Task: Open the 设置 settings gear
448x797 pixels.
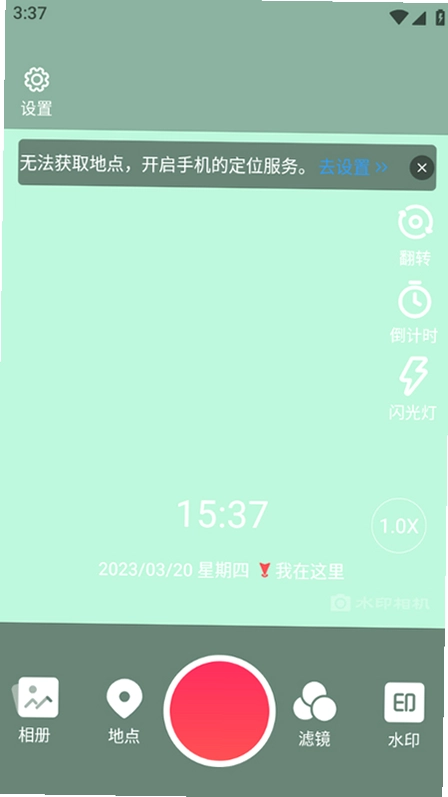Action: tap(37, 91)
